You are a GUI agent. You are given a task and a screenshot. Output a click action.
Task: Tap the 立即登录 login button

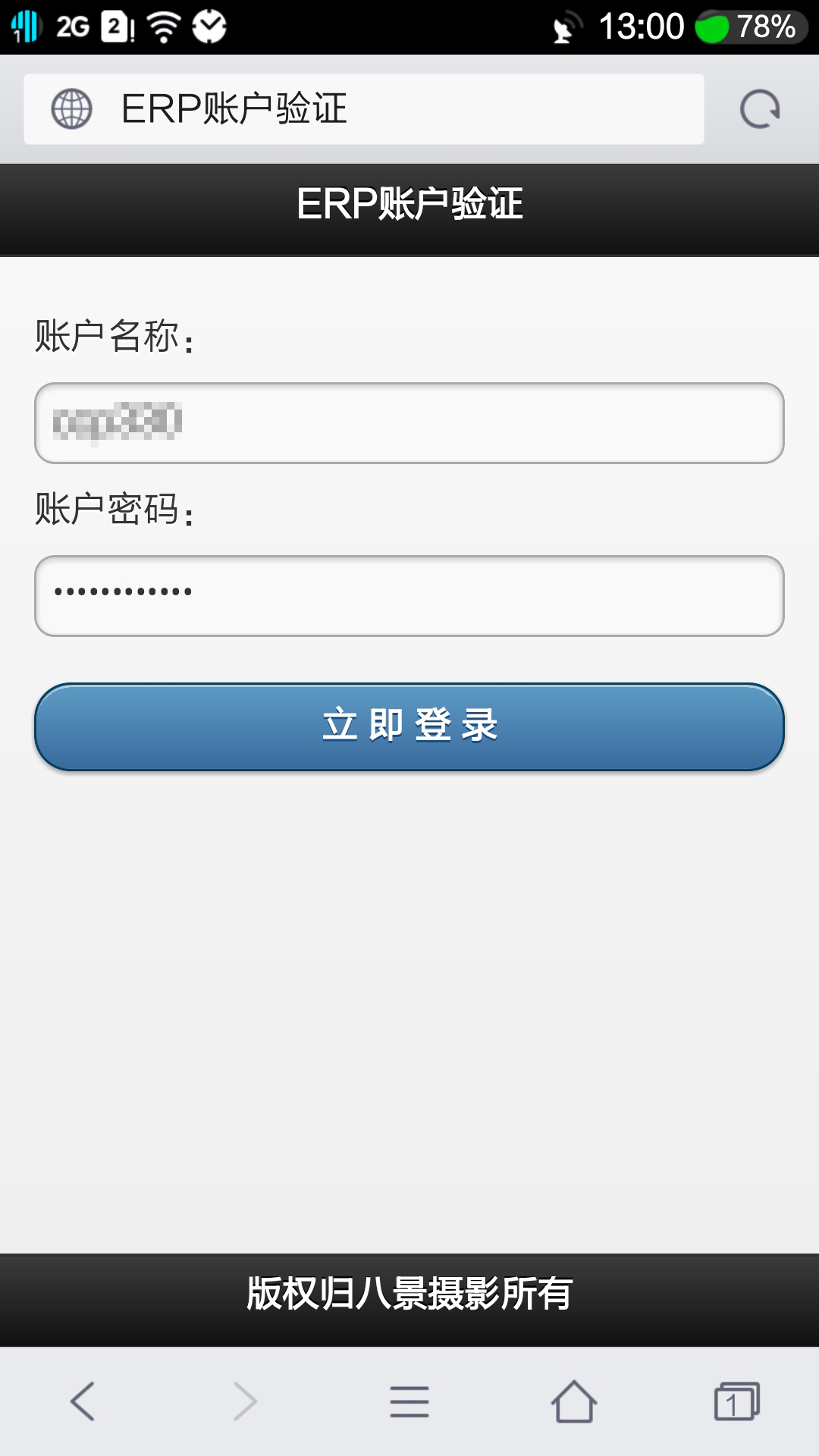coord(409,726)
